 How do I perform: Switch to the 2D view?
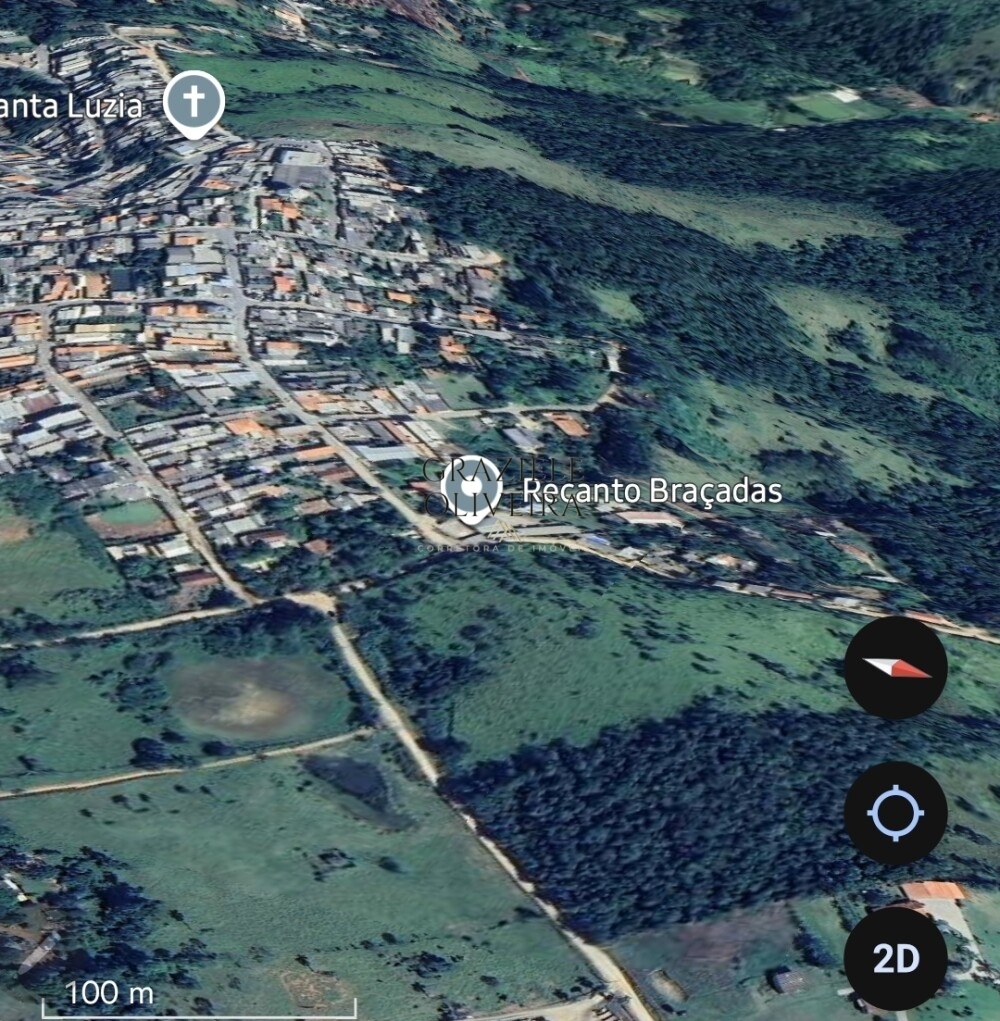(895, 958)
